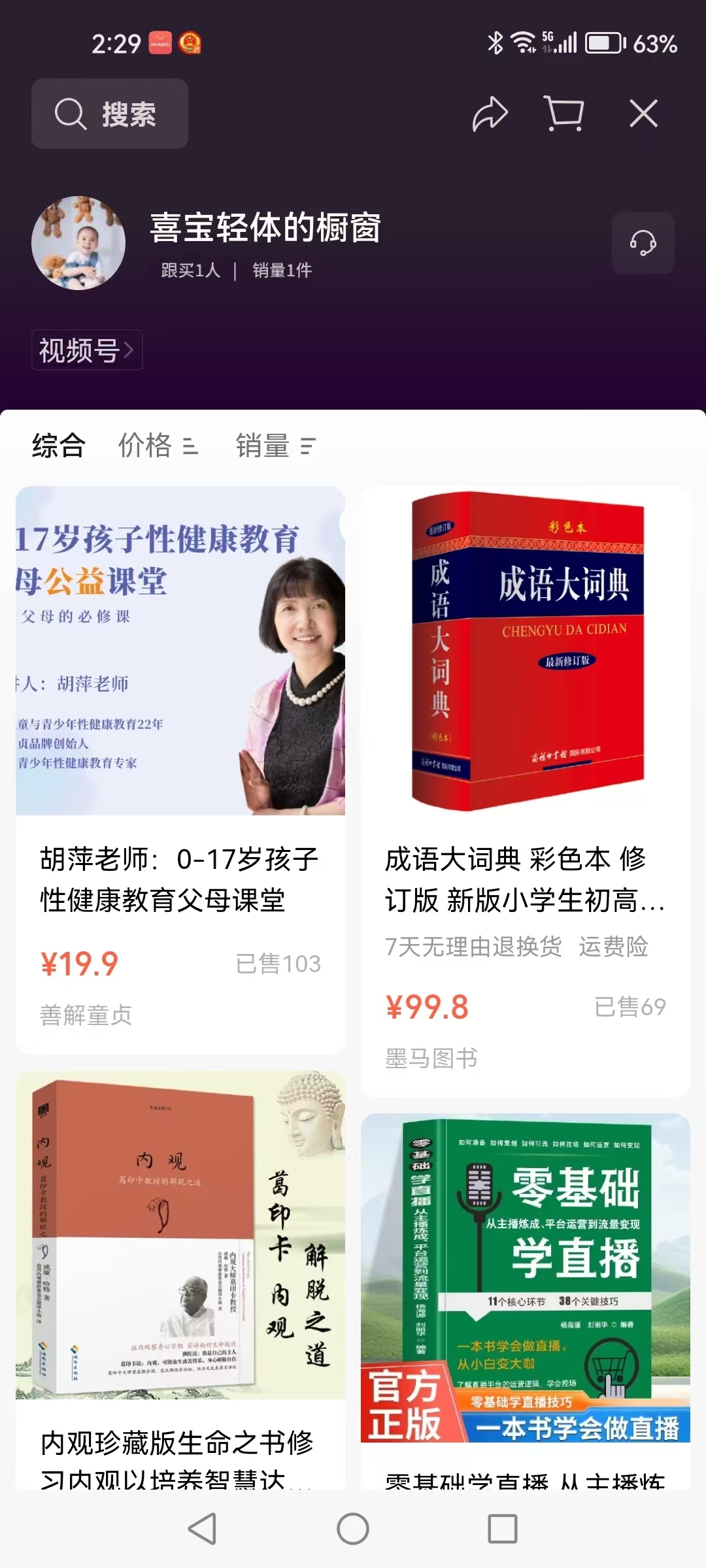706x1568 pixels.
Task: Switch to 综合 sorting tab
Action: click(59, 446)
